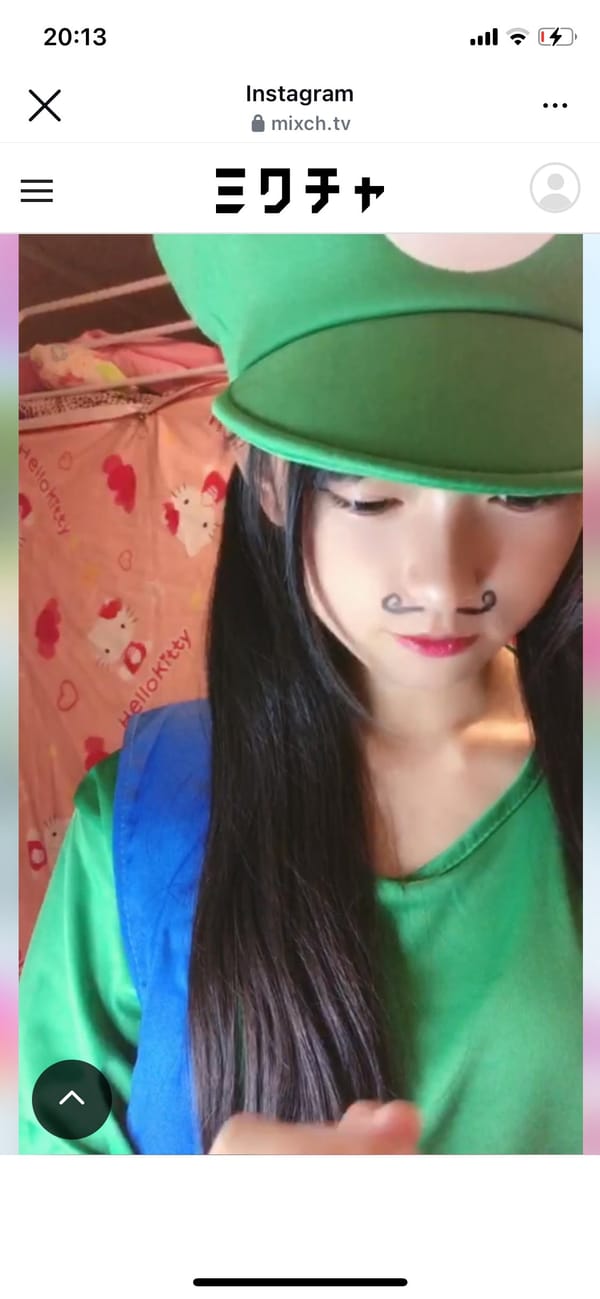Open the Mixch logo home link
The width and height of the screenshot is (600, 1299).
(x=300, y=190)
